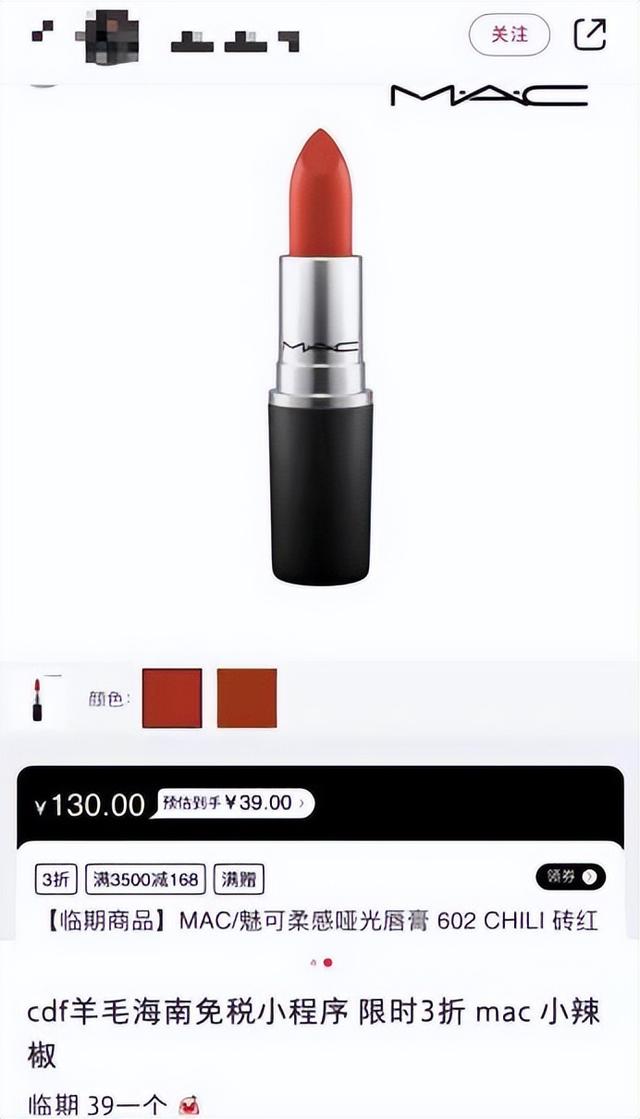Share this post via the arrow icon
The image size is (640, 1119).
[x=589, y=34]
